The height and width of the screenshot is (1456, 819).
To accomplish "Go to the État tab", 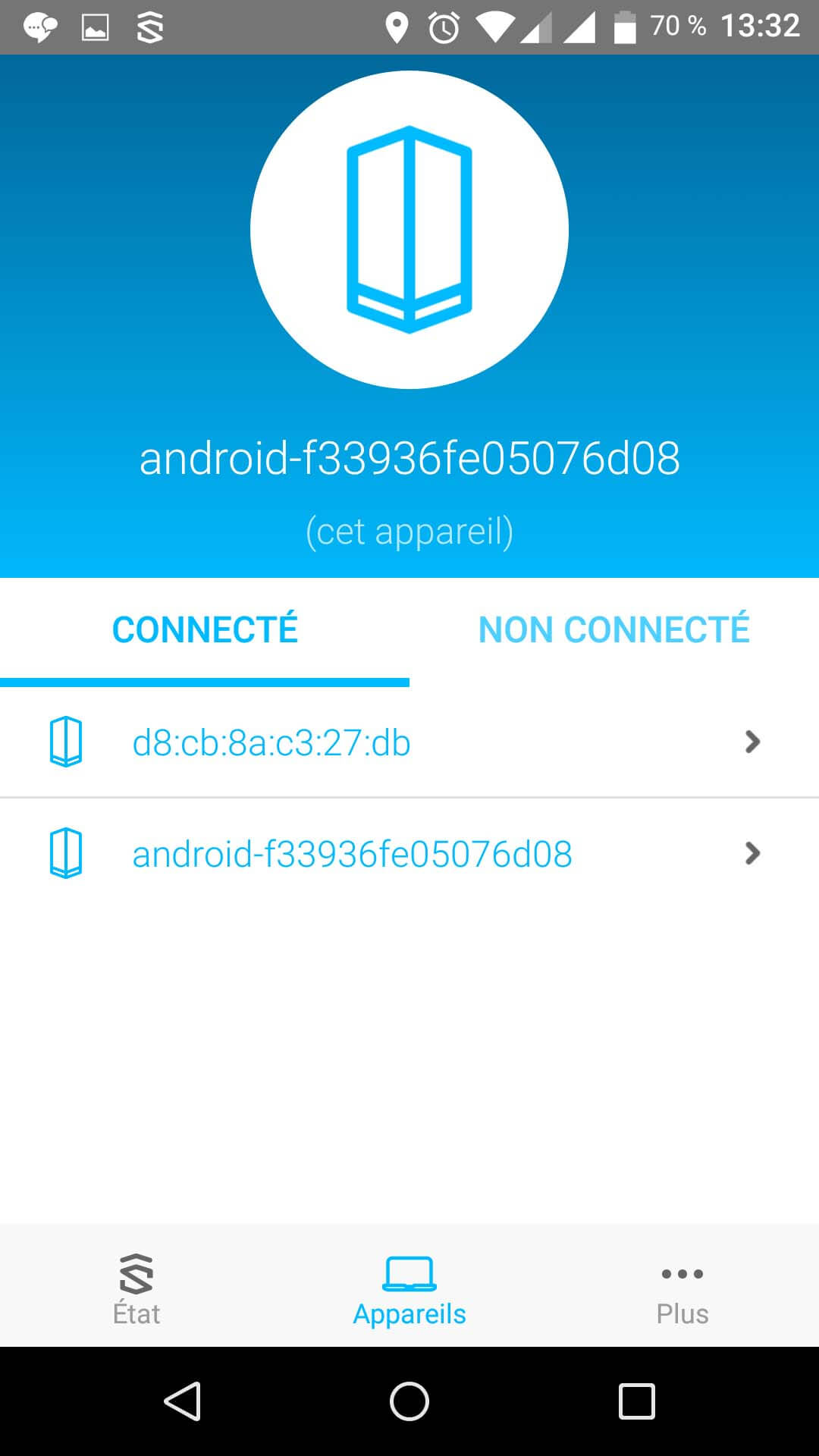I will (x=136, y=1290).
